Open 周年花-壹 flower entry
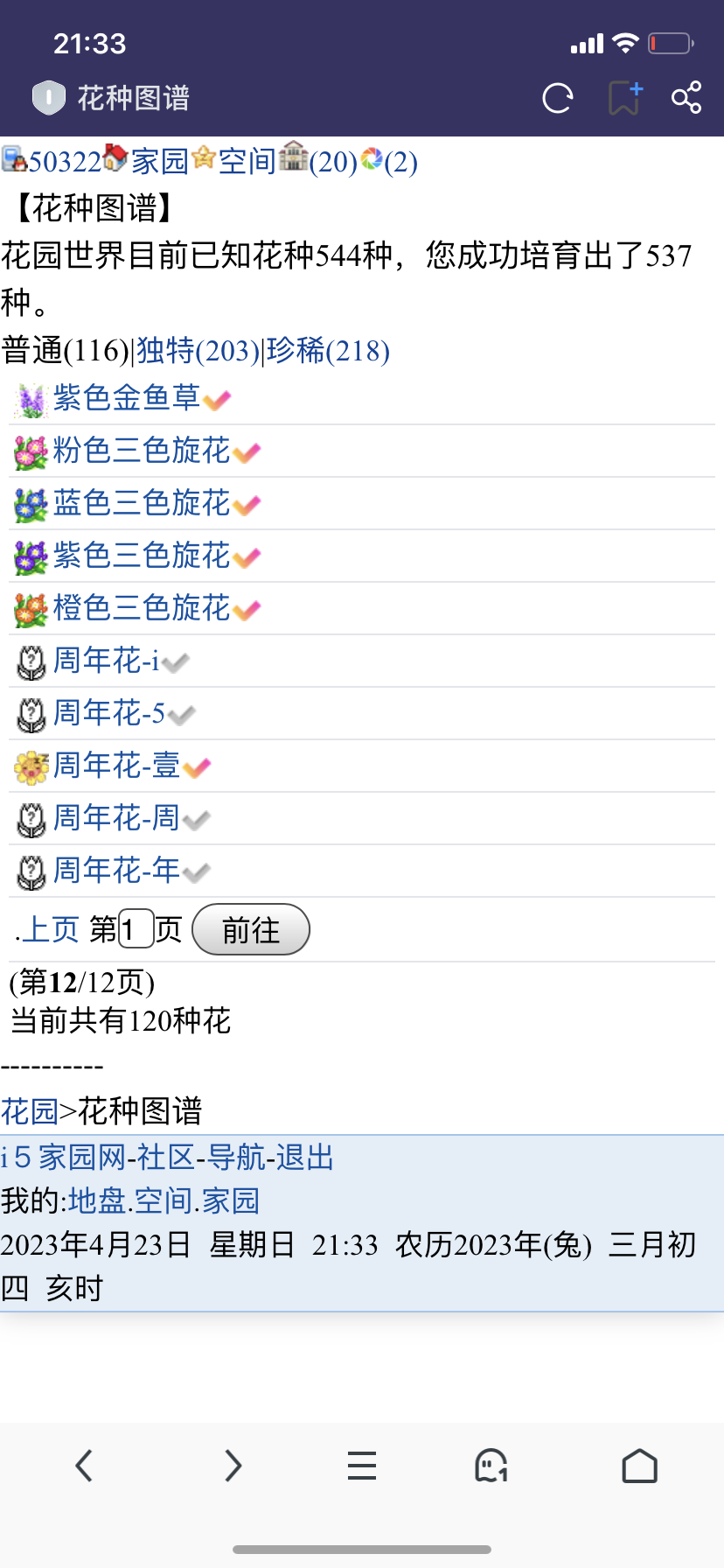Viewport: 724px width, 1568px height. point(116,766)
